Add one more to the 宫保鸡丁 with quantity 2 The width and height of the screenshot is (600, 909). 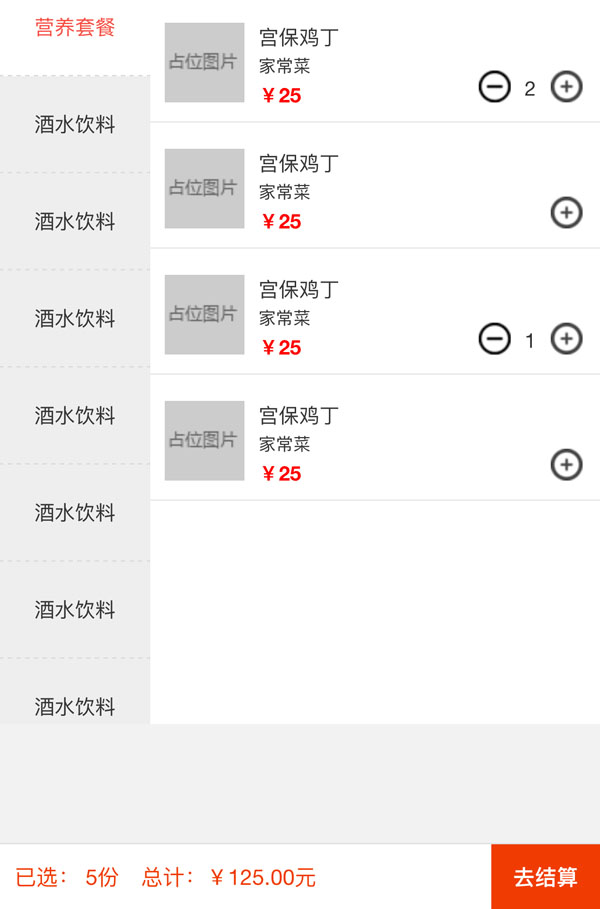(566, 88)
